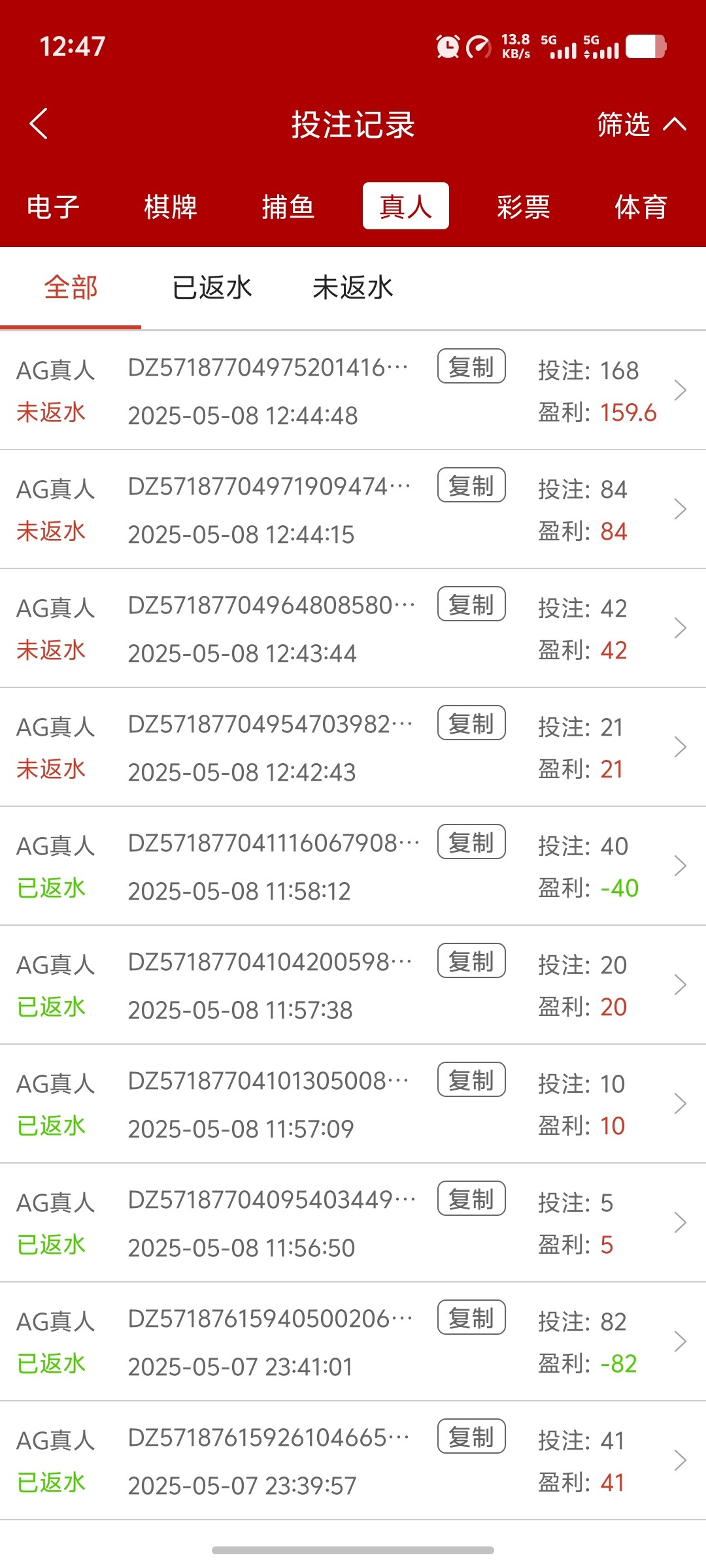The image size is (706, 1568).
Task: Open the bet record from 12:43:44
Action: tap(680, 628)
